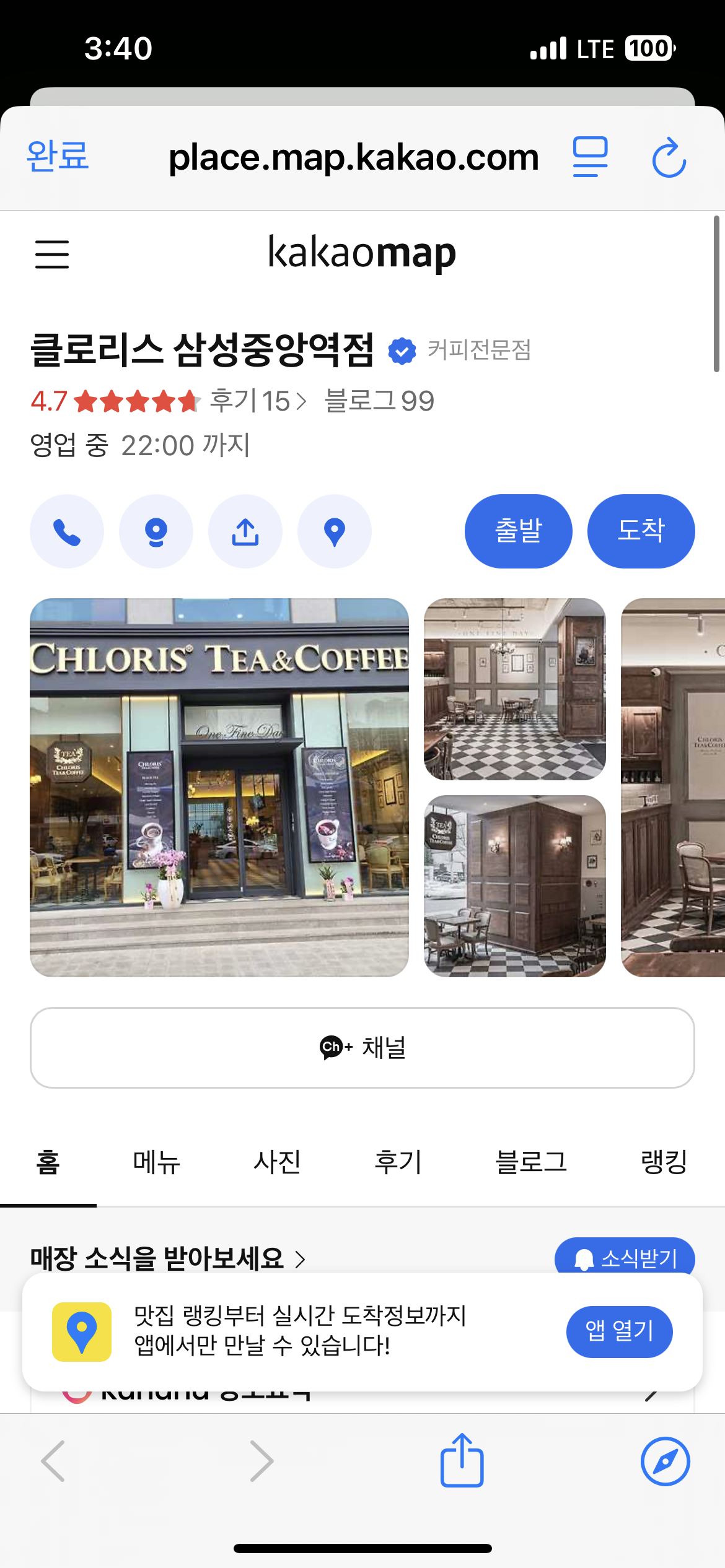Tap 완료 to close the browser view
Screen dimensions: 725x1568
58,156
